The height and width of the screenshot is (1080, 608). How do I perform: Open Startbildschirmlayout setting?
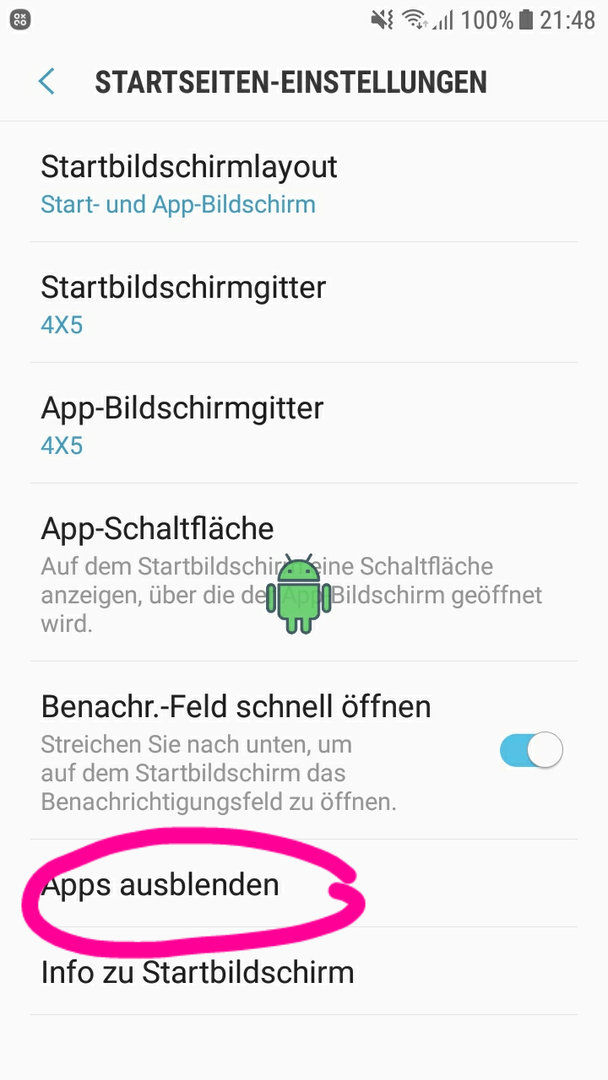tap(304, 183)
